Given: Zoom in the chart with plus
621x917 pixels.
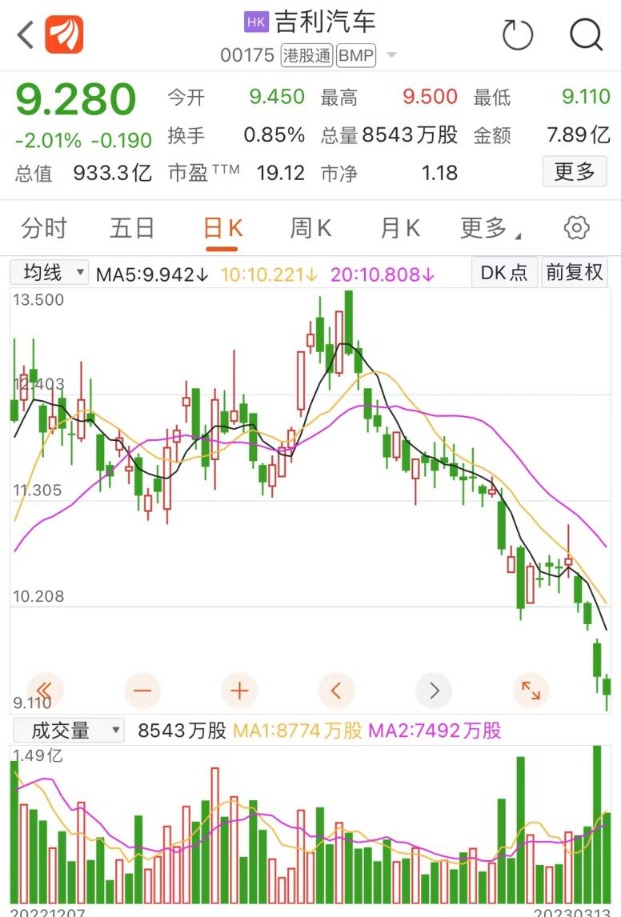Looking at the screenshot, I should click(239, 690).
